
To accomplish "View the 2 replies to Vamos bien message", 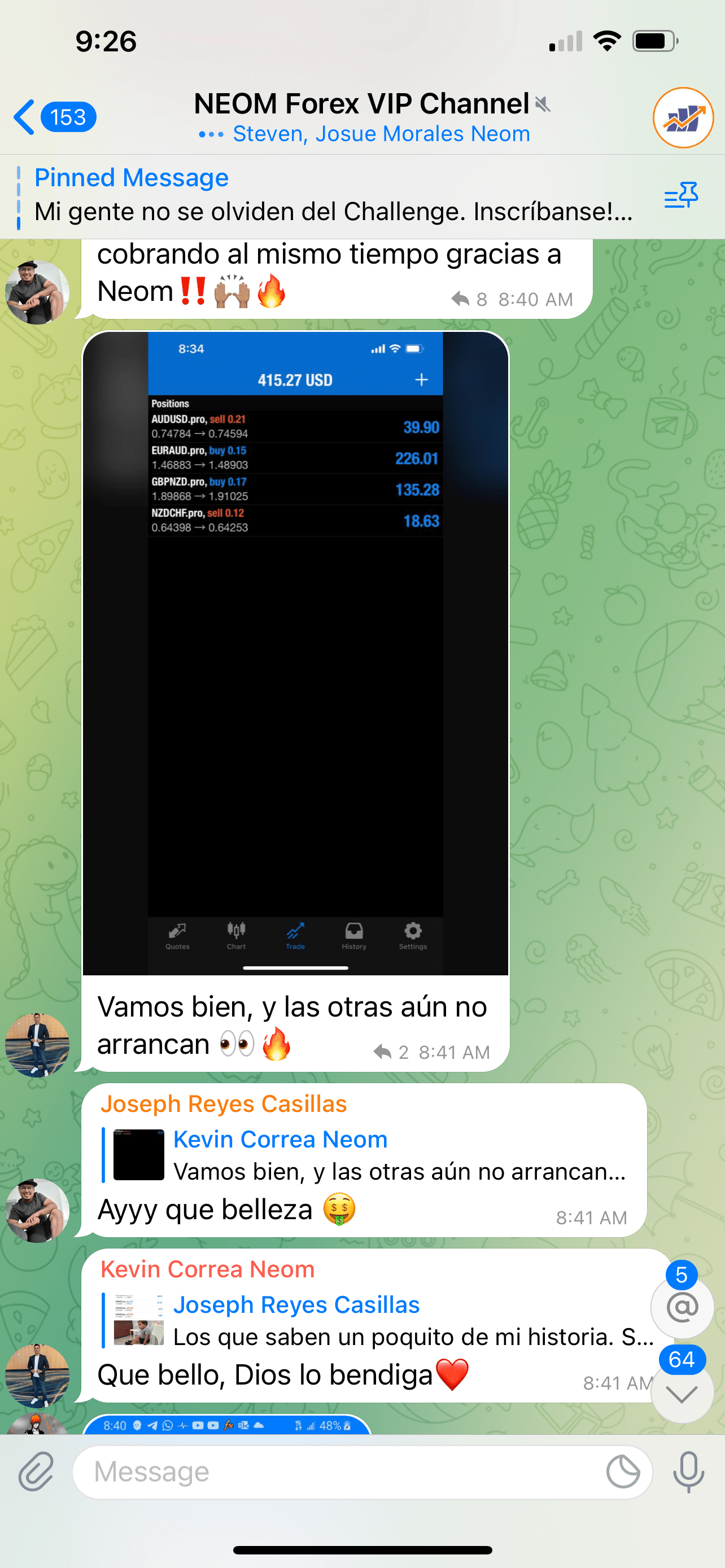I will (x=391, y=1053).
